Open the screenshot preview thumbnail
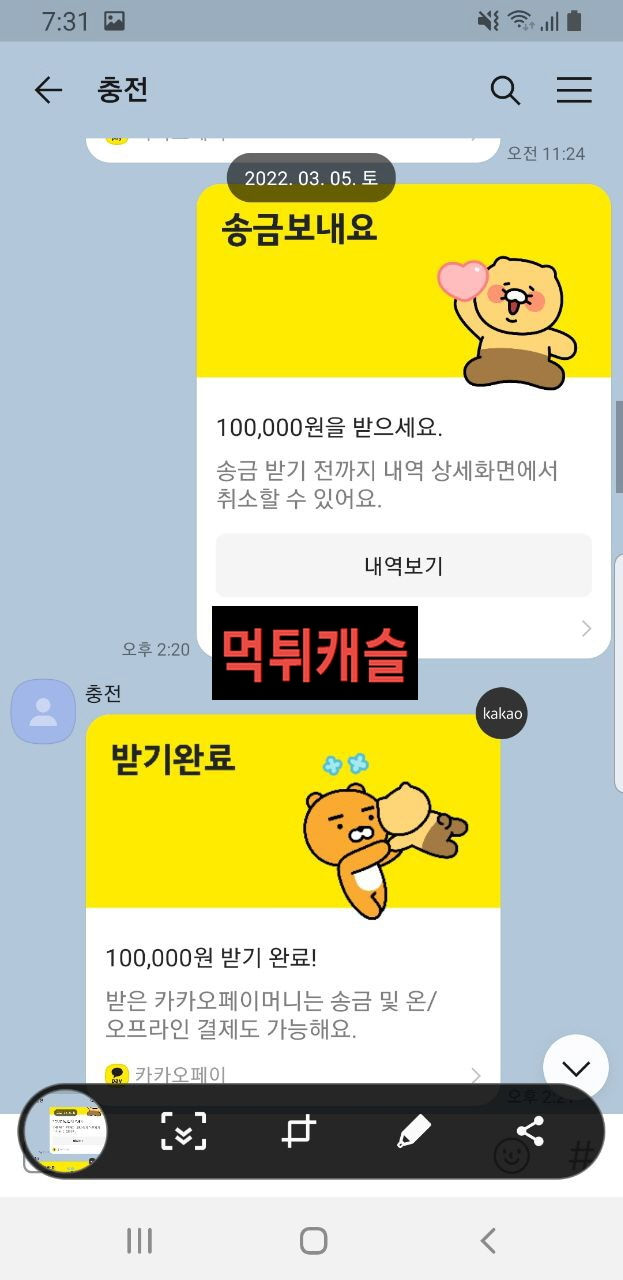Image resolution: width=623 pixels, height=1280 pixels. [66, 1132]
